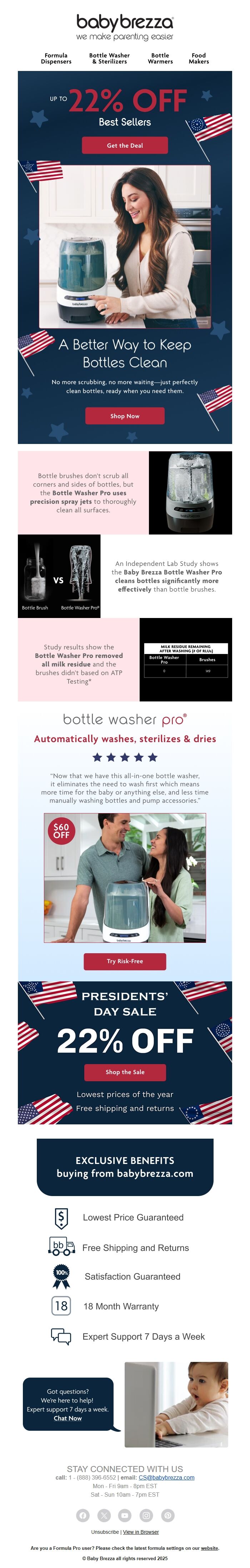
Task: Tap the Shop Now button
Action: (x=125, y=417)
